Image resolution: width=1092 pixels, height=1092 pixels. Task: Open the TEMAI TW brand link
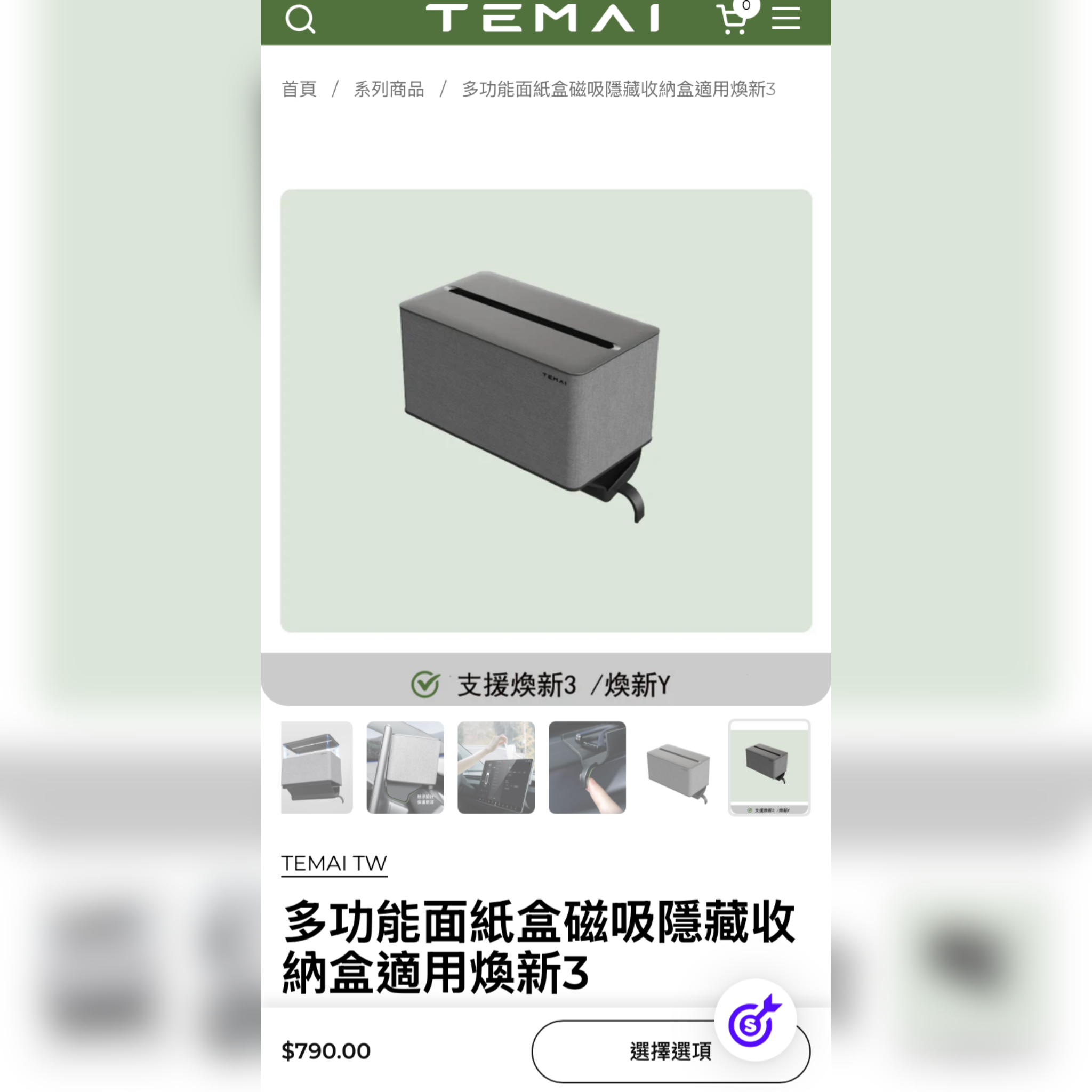pyautogui.click(x=334, y=864)
